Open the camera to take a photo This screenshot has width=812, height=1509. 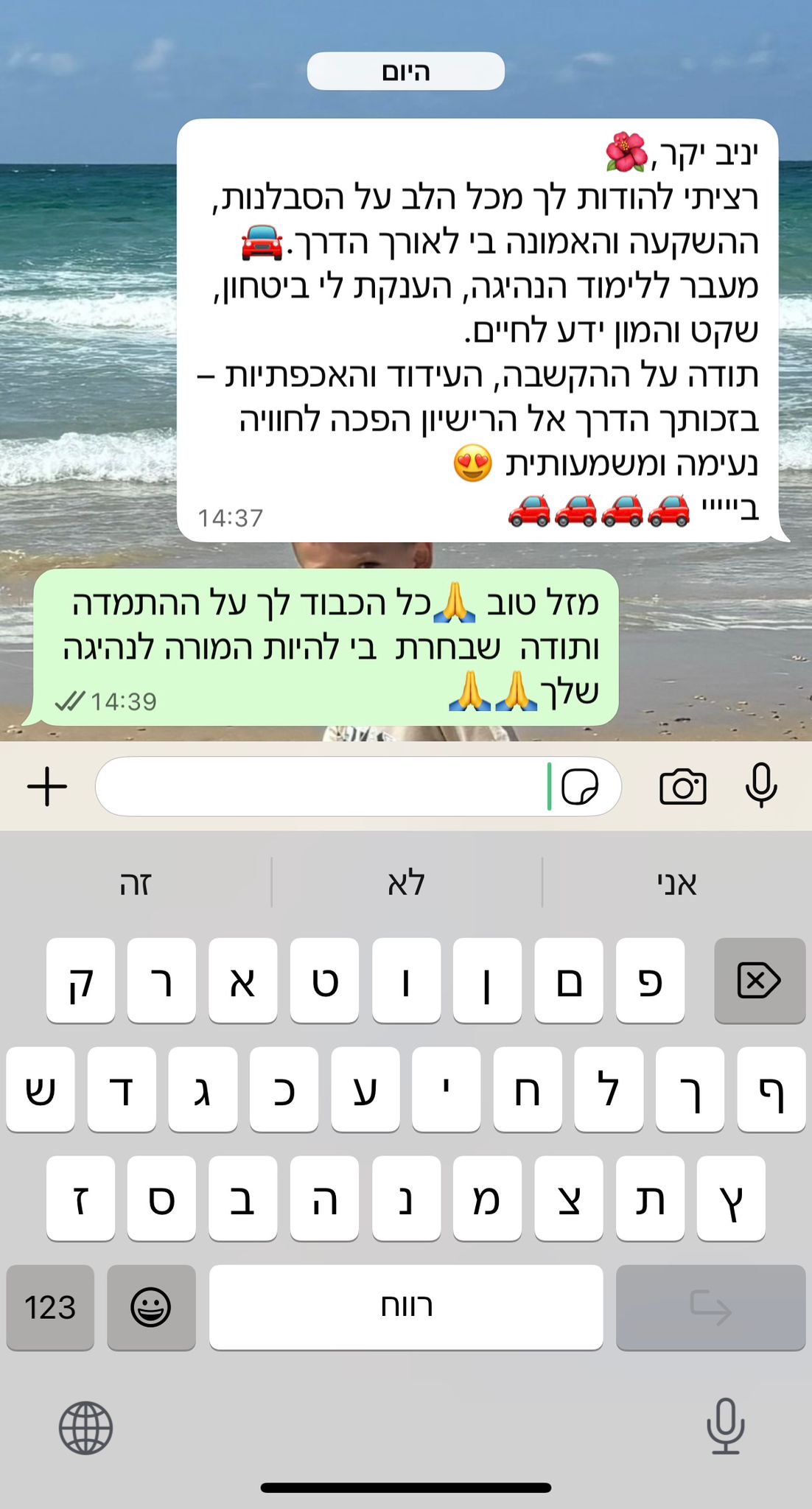pyautogui.click(x=682, y=786)
